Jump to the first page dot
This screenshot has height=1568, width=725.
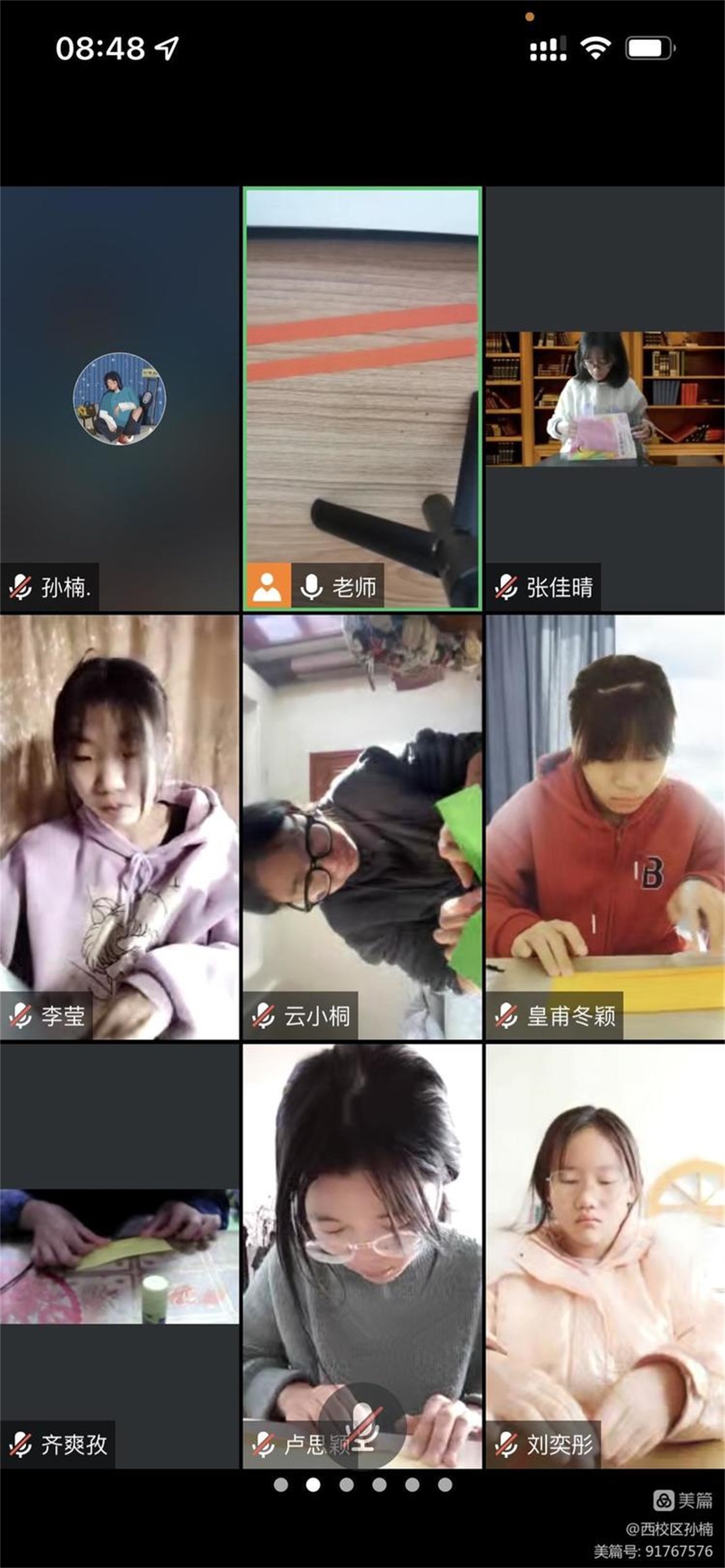coord(281,1485)
